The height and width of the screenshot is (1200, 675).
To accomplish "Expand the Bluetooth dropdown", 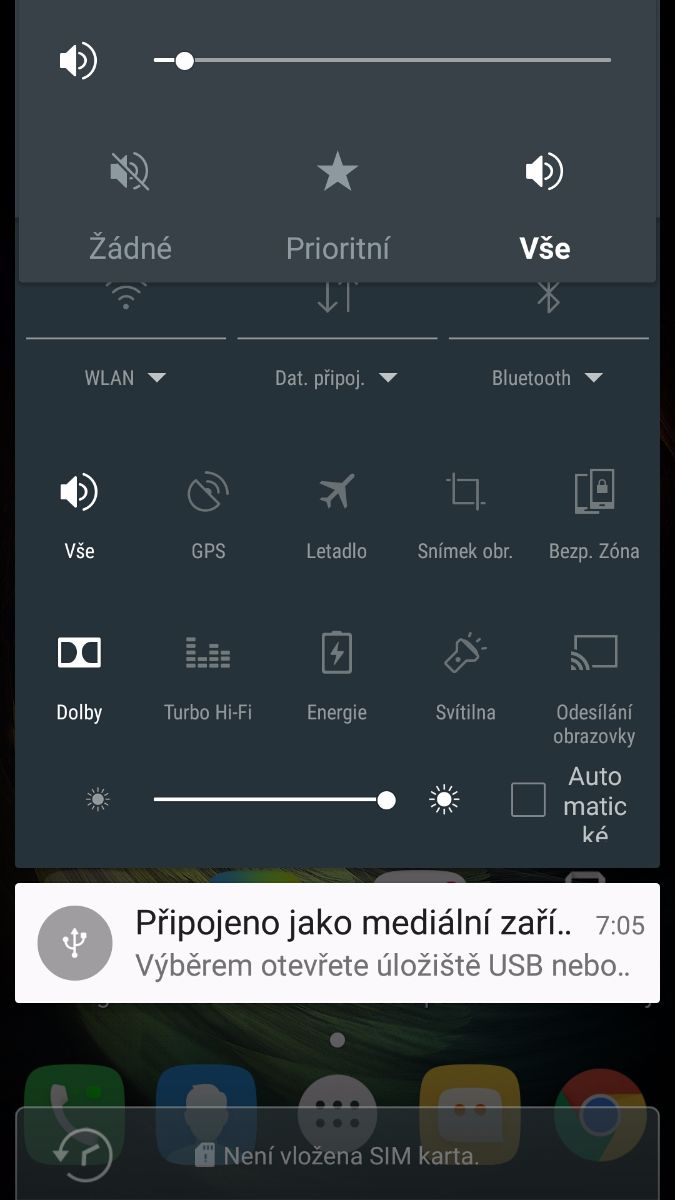I will (x=547, y=378).
